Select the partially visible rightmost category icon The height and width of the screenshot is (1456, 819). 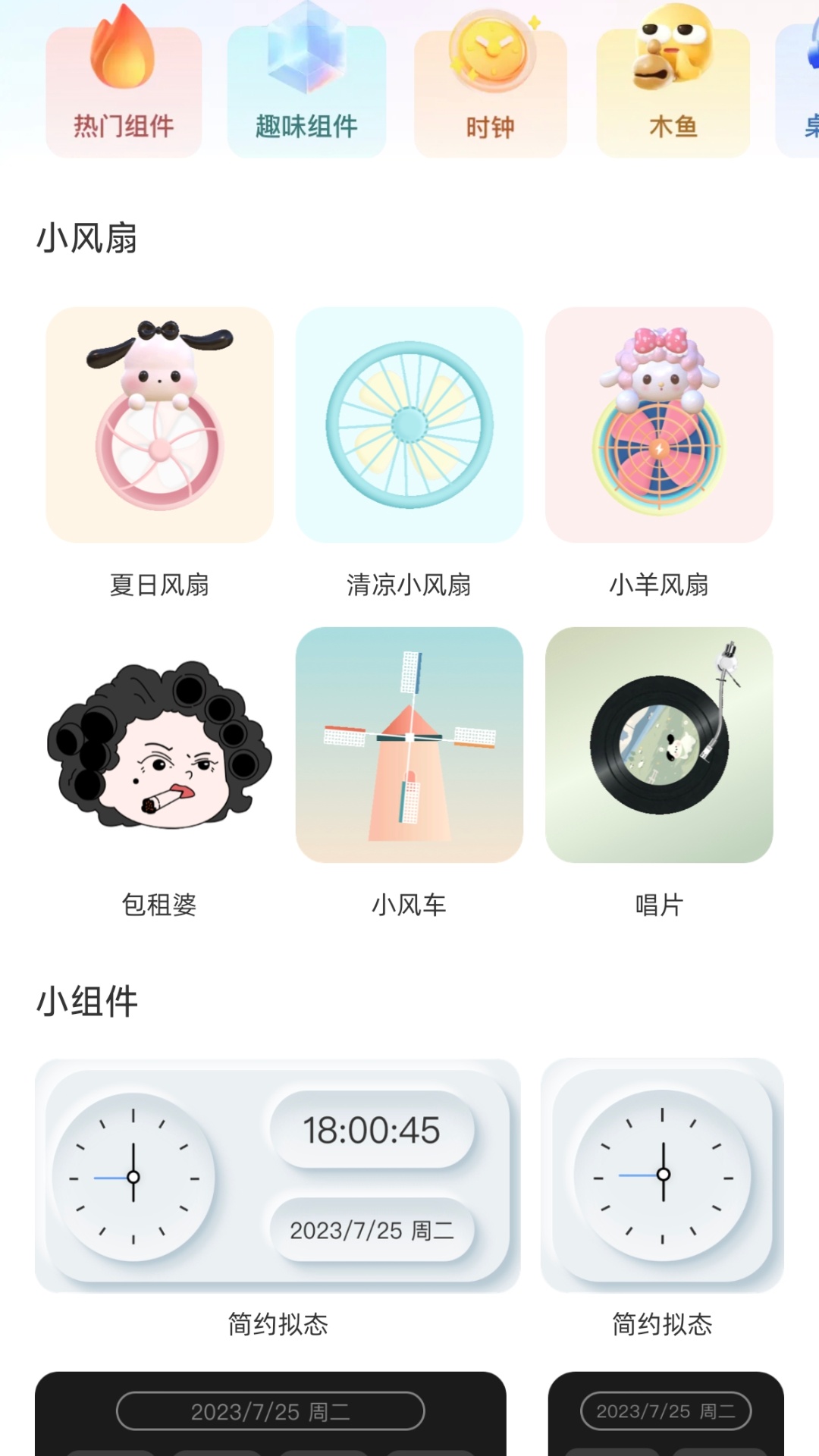800,80
